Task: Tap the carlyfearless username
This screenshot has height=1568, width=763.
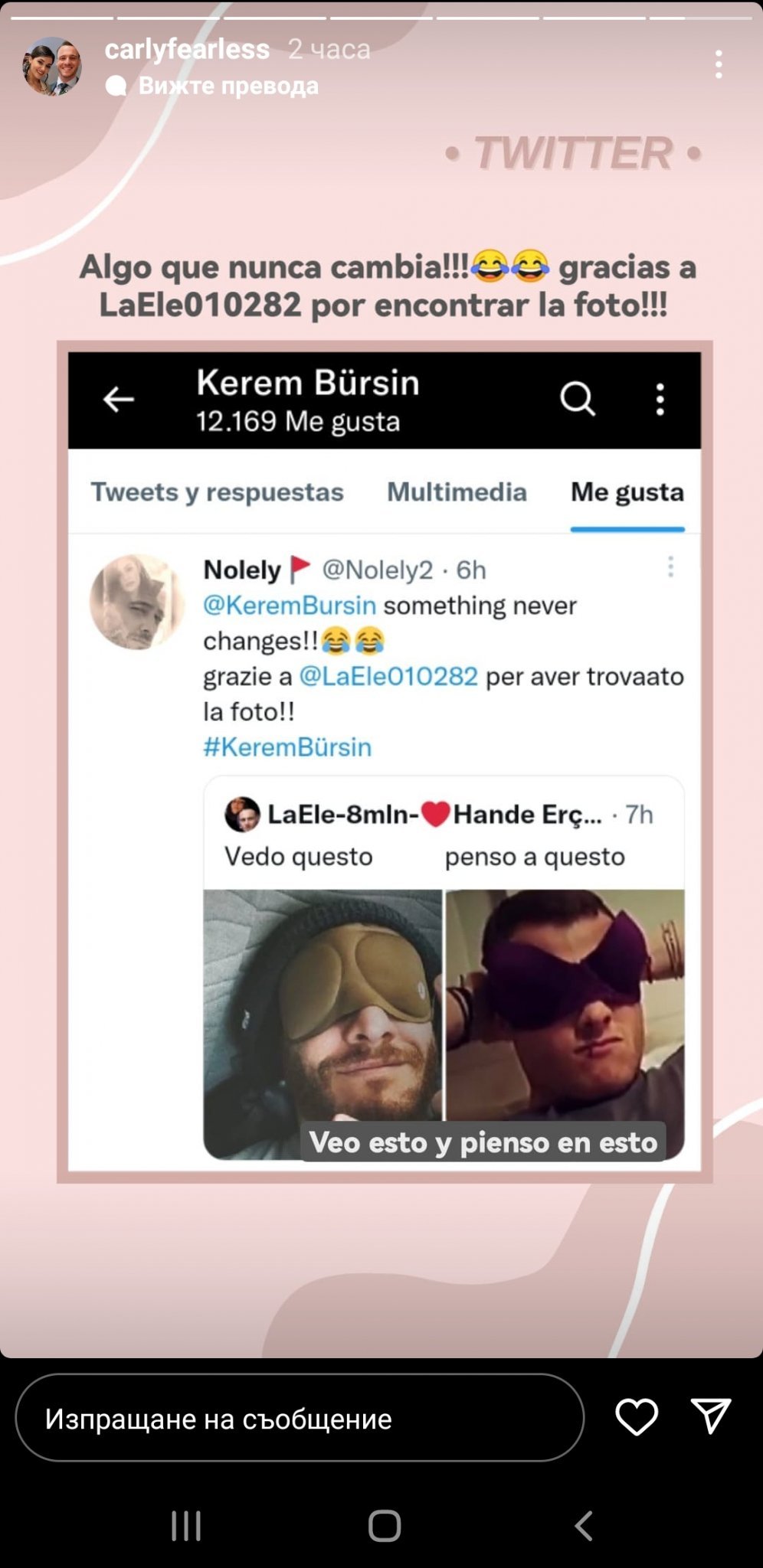Action: 187,49
